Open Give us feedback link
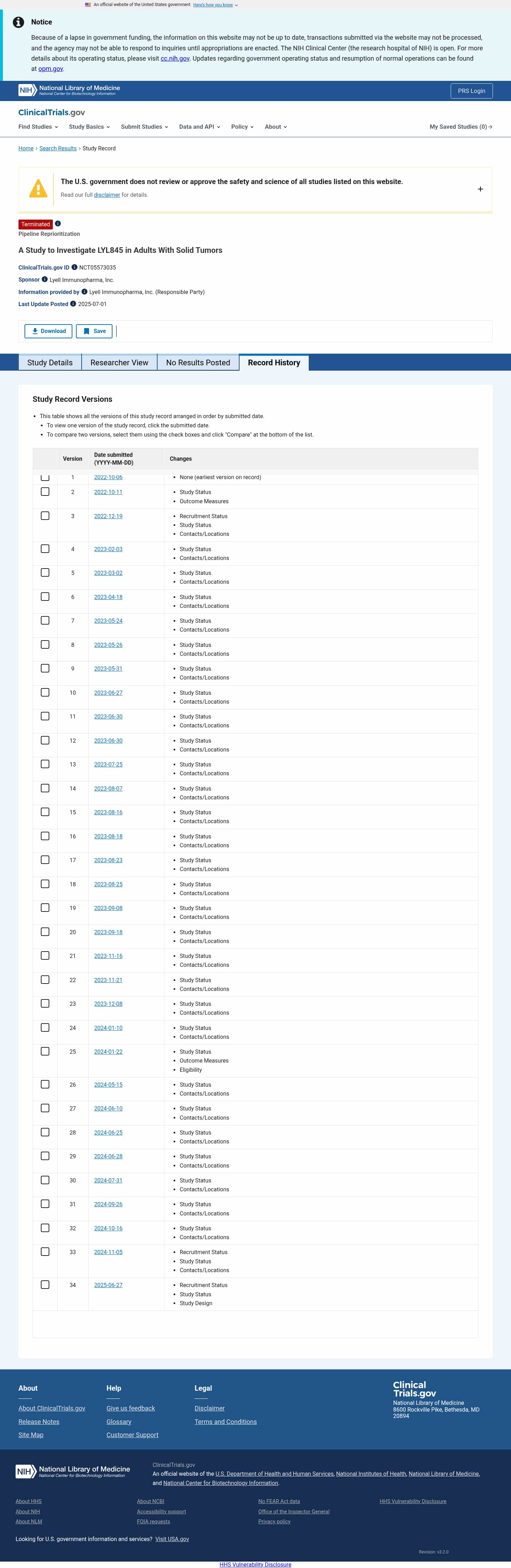 (130, 1408)
